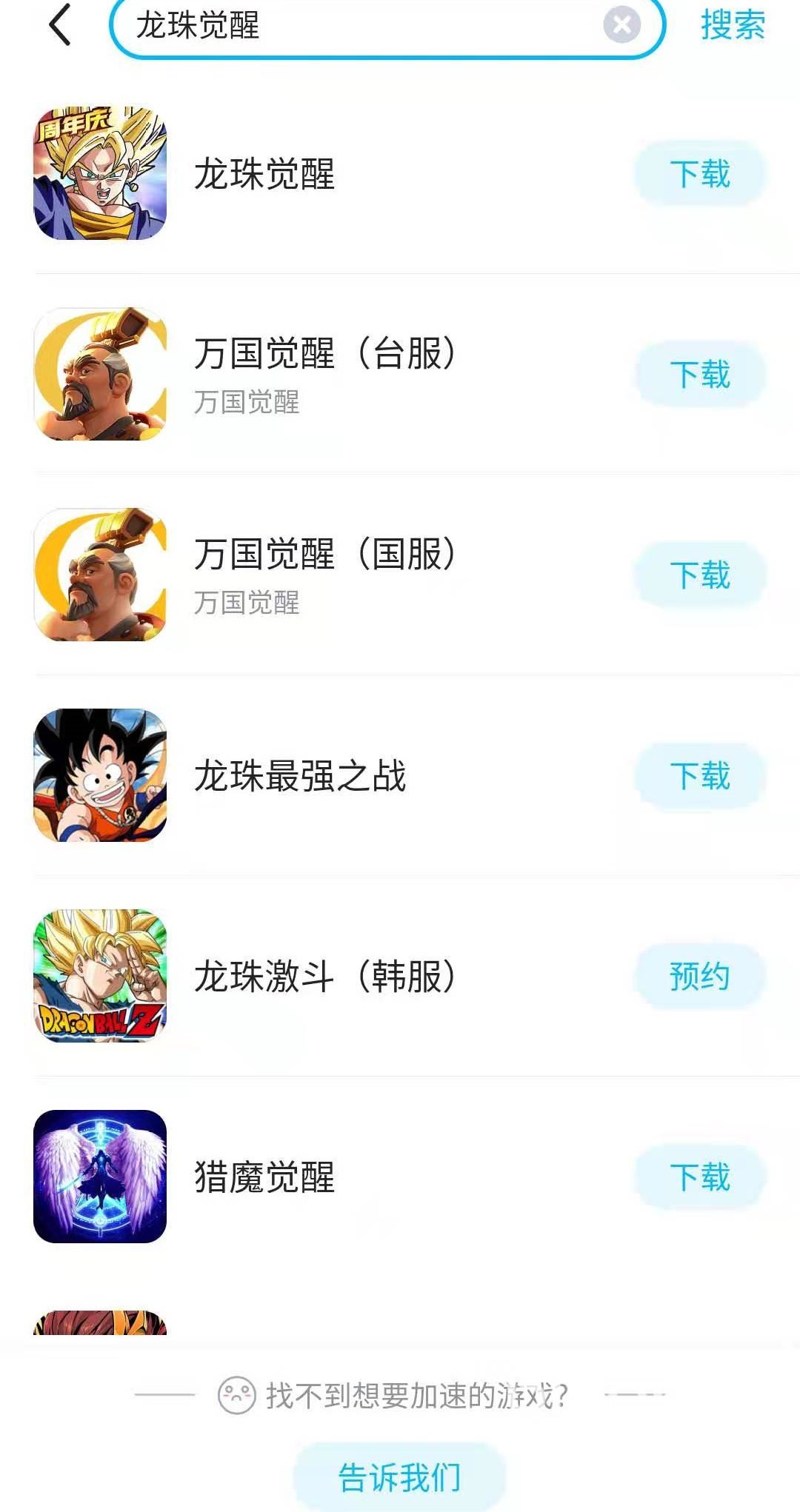
Task: Download 龙珠觉醒 game
Action: point(699,175)
